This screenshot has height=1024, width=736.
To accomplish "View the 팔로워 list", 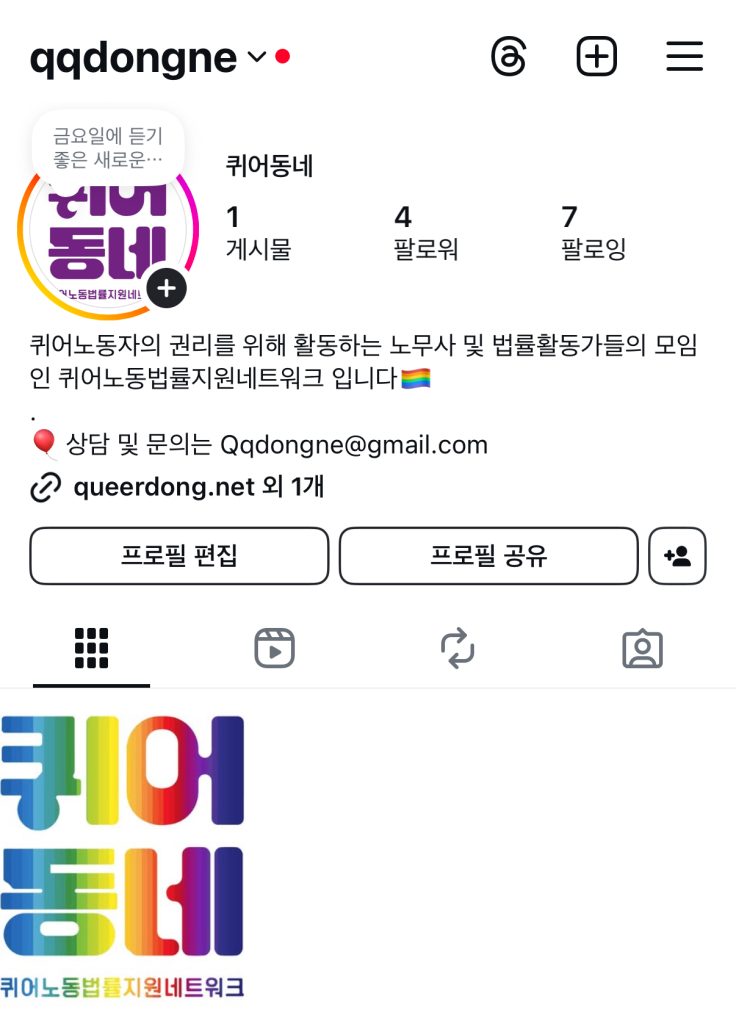I will click(x=425, y=232).
